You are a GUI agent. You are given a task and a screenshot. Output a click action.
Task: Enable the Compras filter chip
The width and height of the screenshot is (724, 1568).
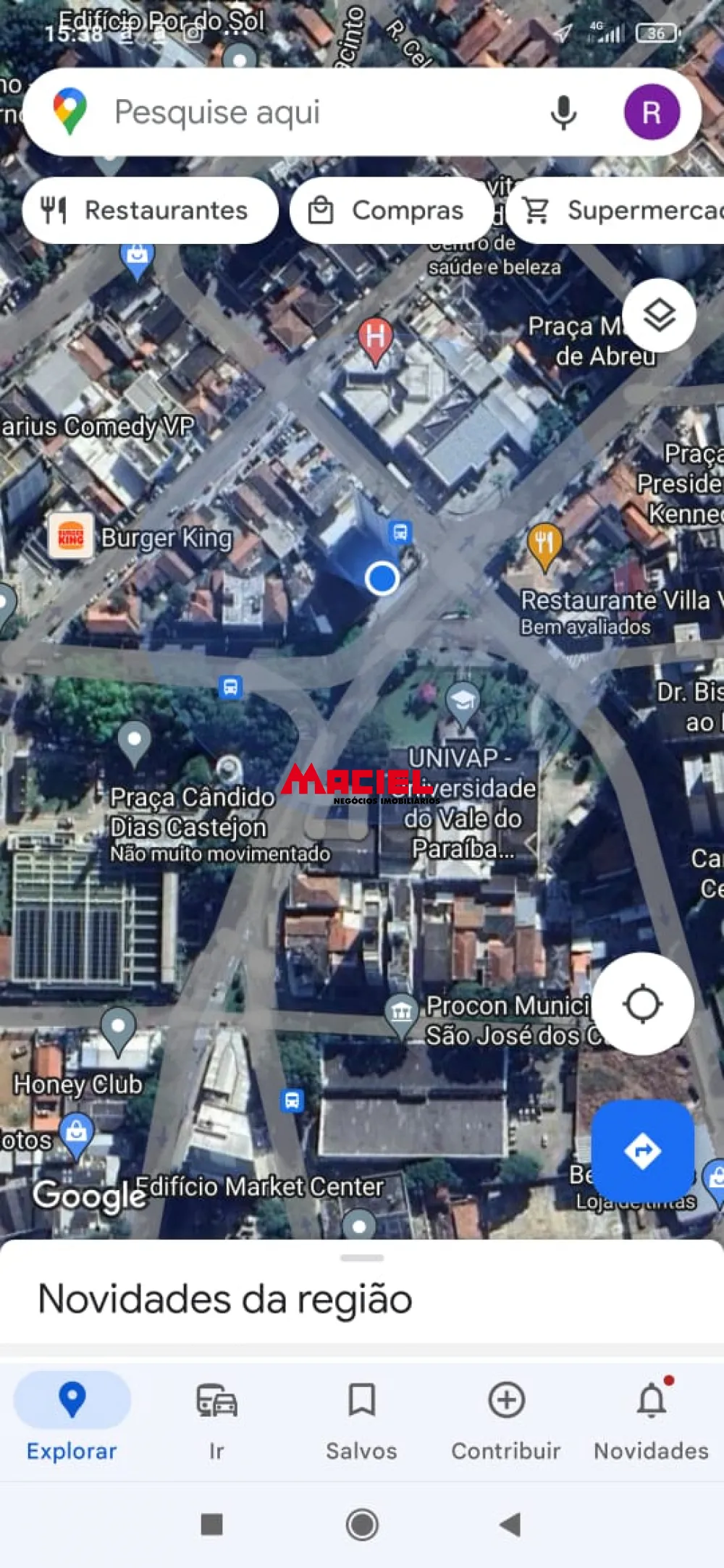tap(391, 211)
